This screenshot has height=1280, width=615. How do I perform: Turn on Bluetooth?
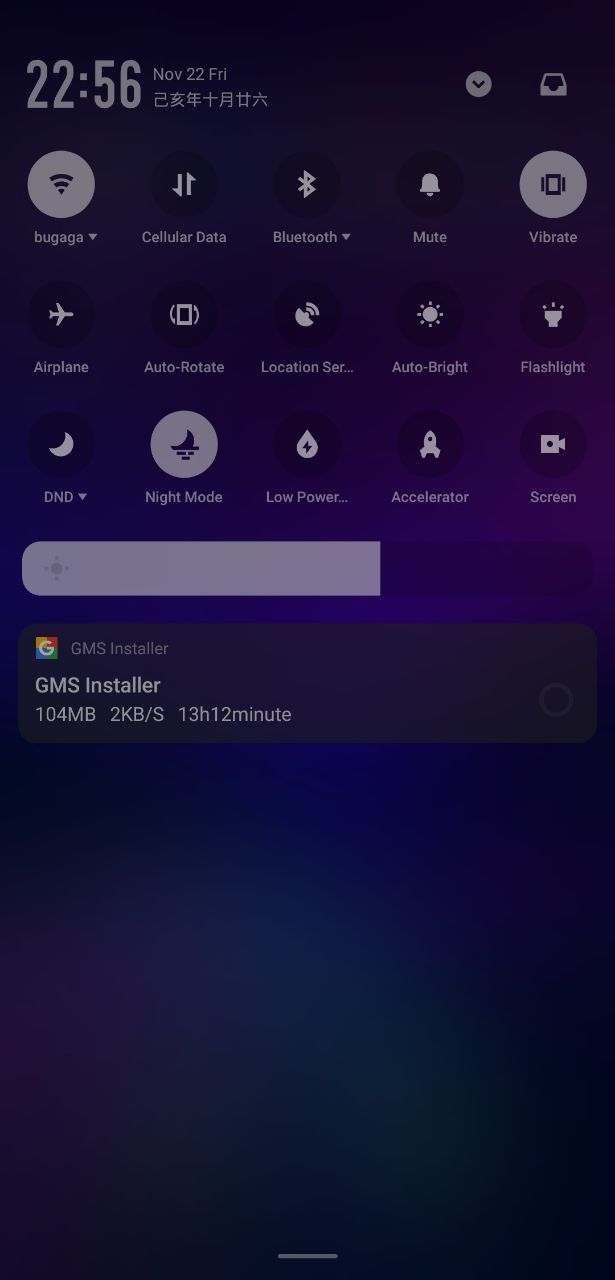point(307,184)
